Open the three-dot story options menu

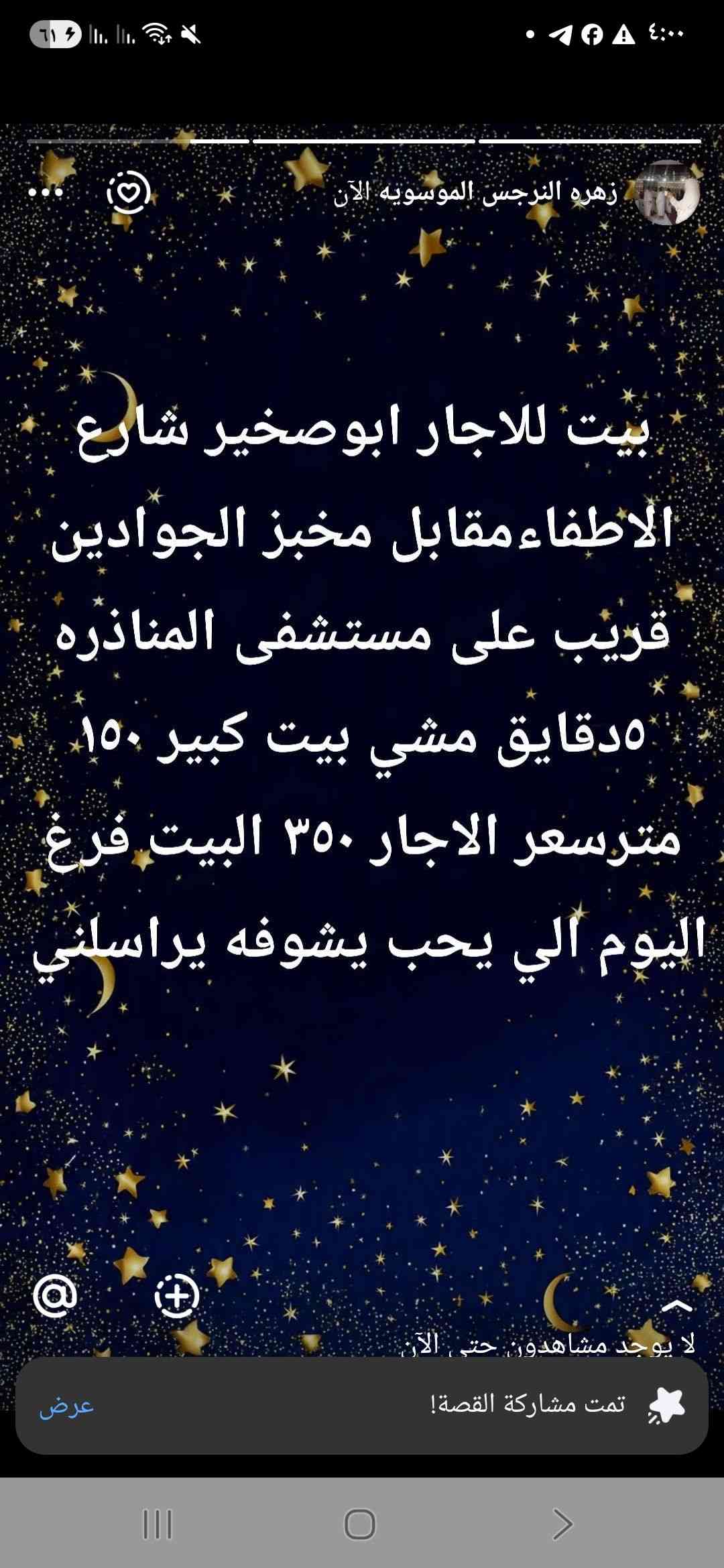coord(46,193)
